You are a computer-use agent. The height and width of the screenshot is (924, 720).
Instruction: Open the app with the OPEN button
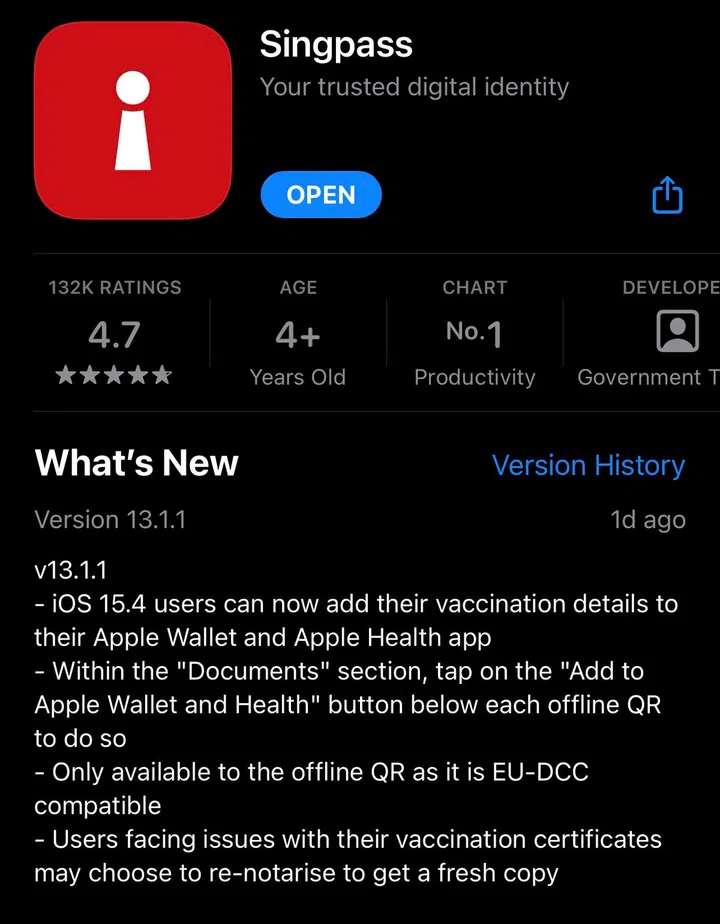click(x=320, y=195)
